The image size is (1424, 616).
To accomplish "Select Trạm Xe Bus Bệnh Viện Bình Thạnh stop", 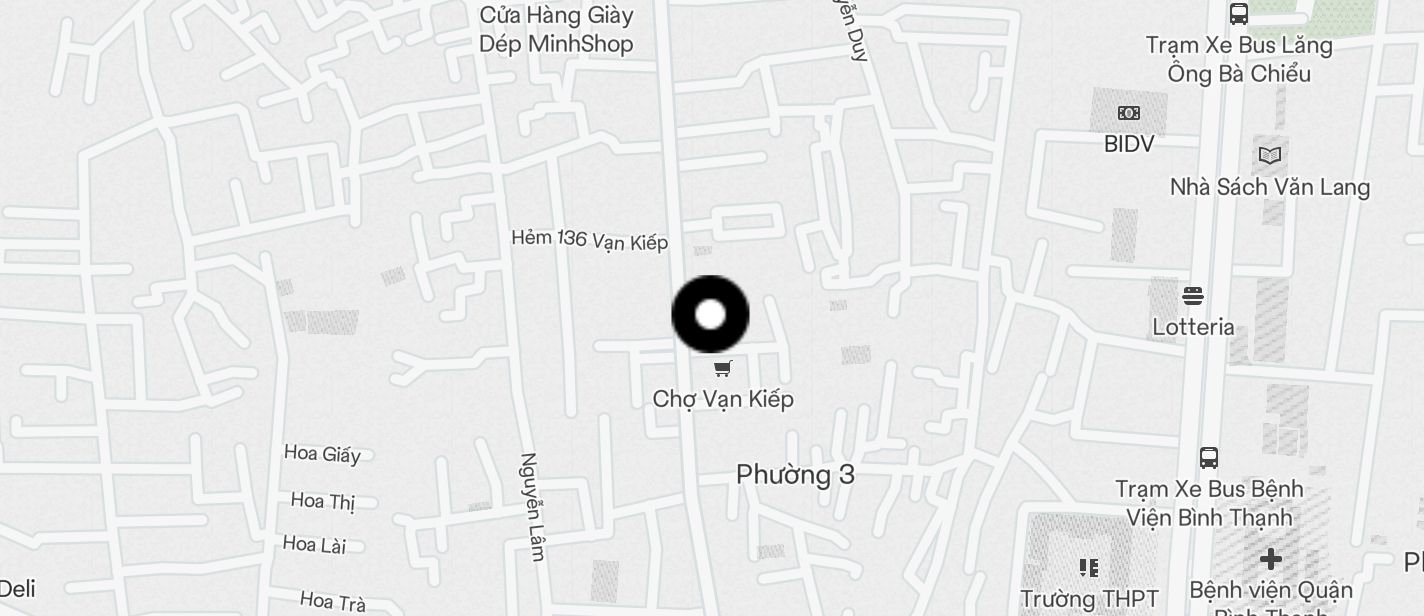I will pyautogui.click(x=1209, y=458).
